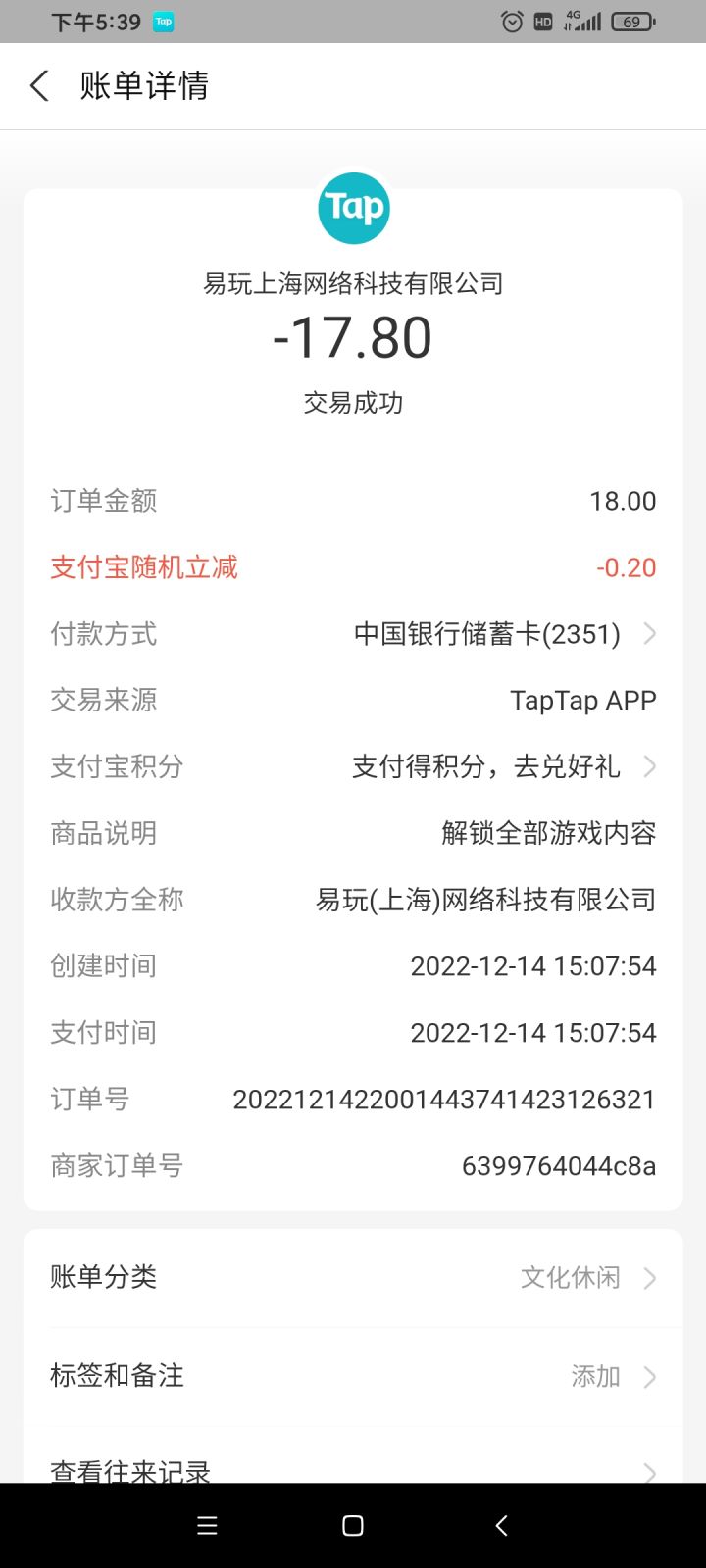Tap the HD indicator in status bar

pyautogui.click(x=542, y=20)
